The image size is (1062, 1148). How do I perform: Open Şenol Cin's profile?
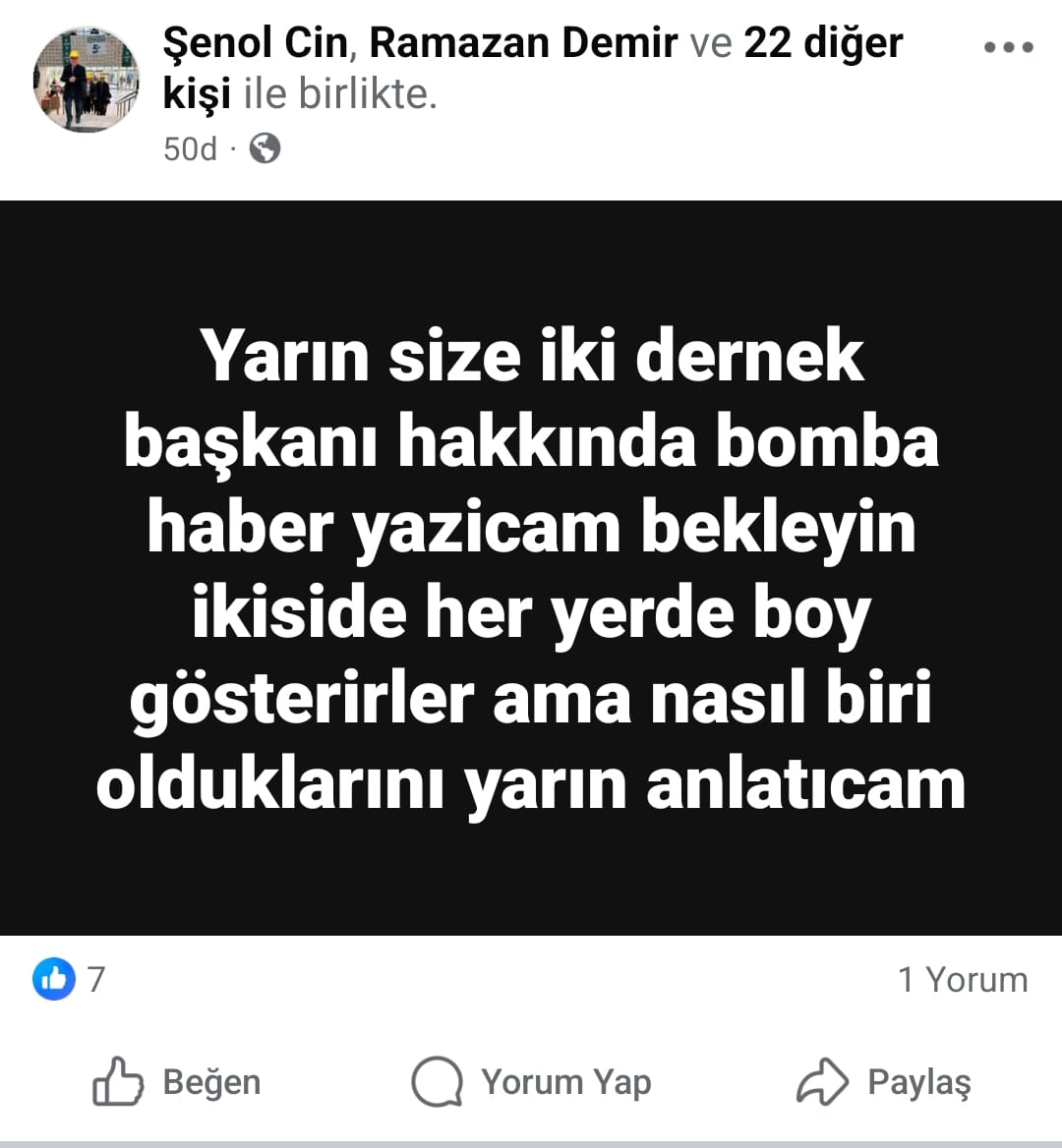click(x=255, y=43)
